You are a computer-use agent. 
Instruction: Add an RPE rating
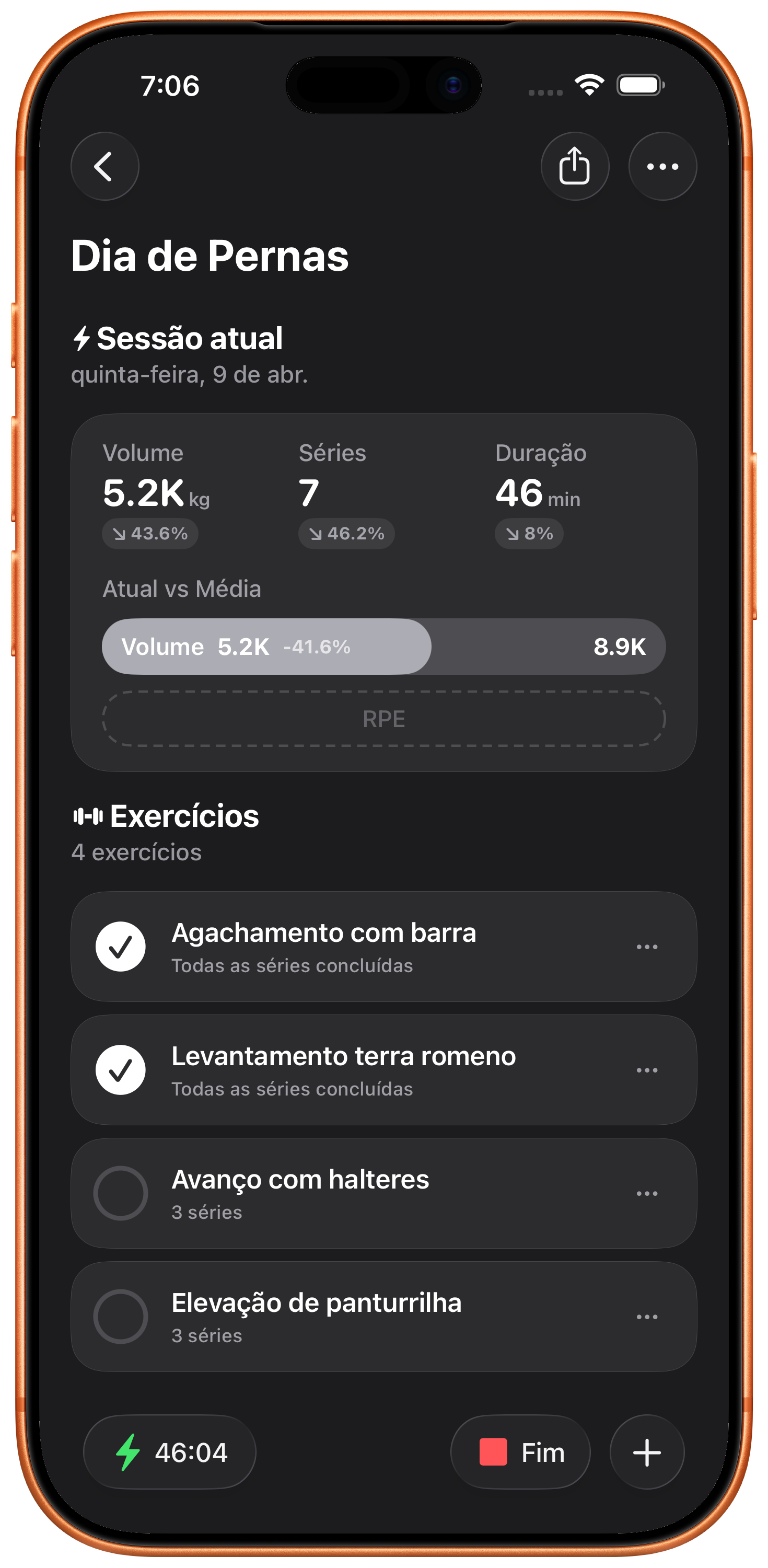pos(383,719)
